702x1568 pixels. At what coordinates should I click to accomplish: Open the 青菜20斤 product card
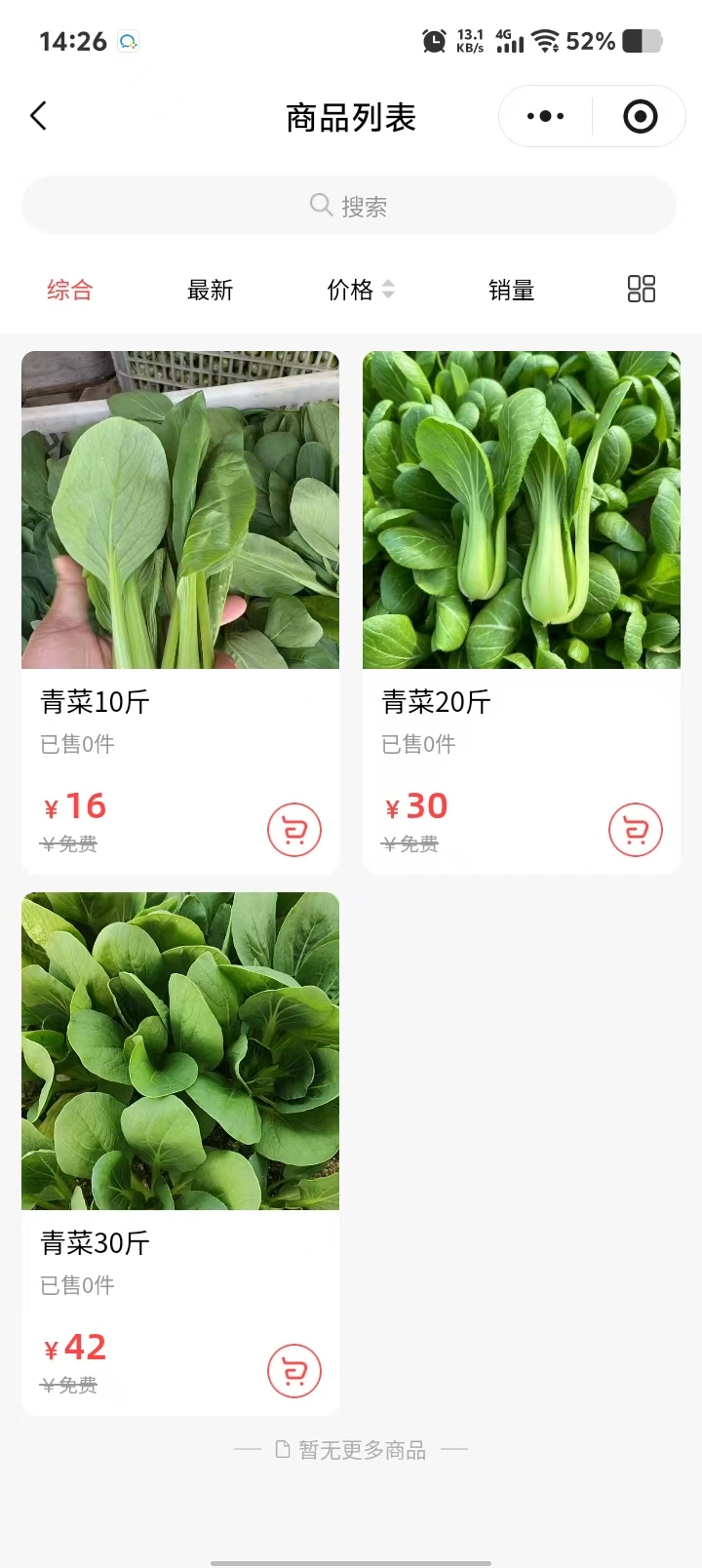[x=522, y=546]
